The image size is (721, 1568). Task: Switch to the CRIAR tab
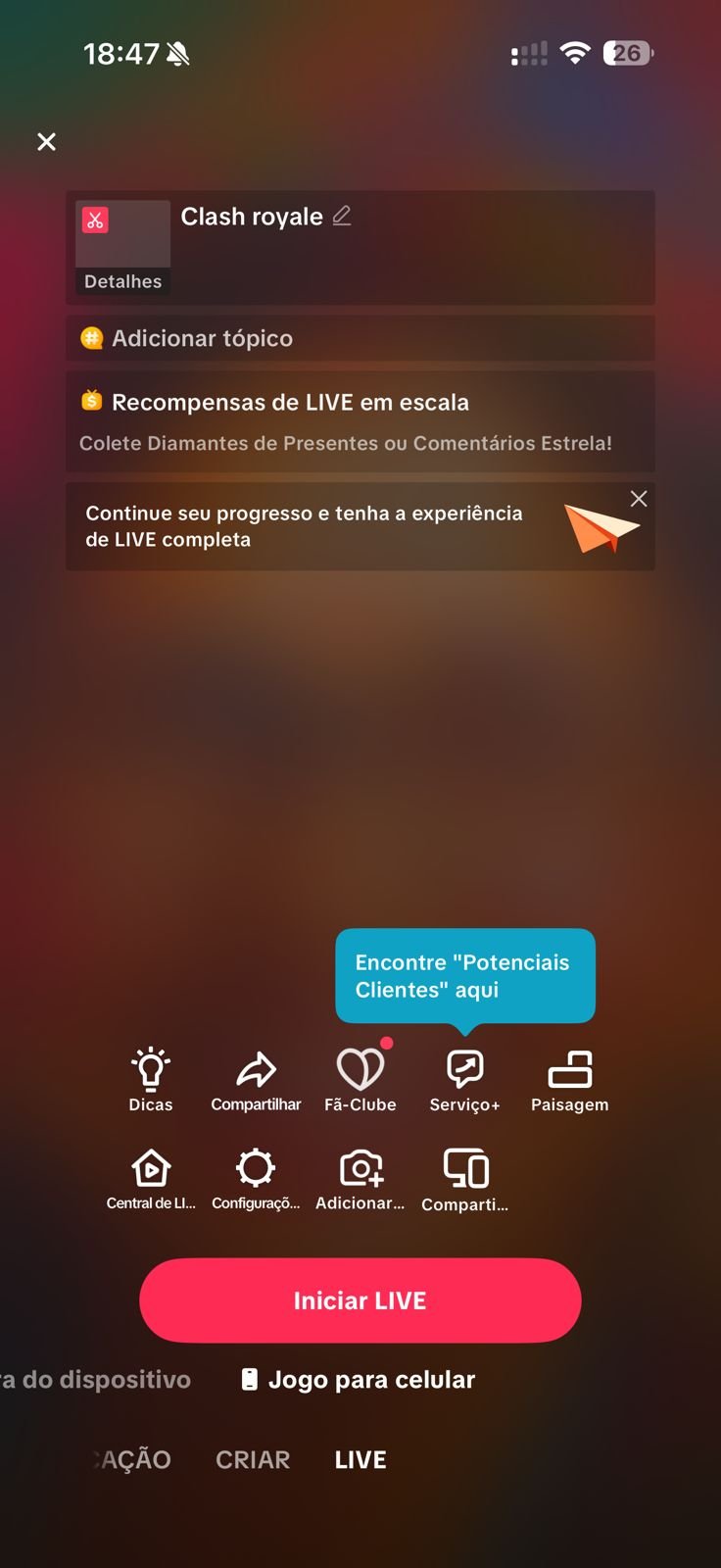tap(253, 1460)
